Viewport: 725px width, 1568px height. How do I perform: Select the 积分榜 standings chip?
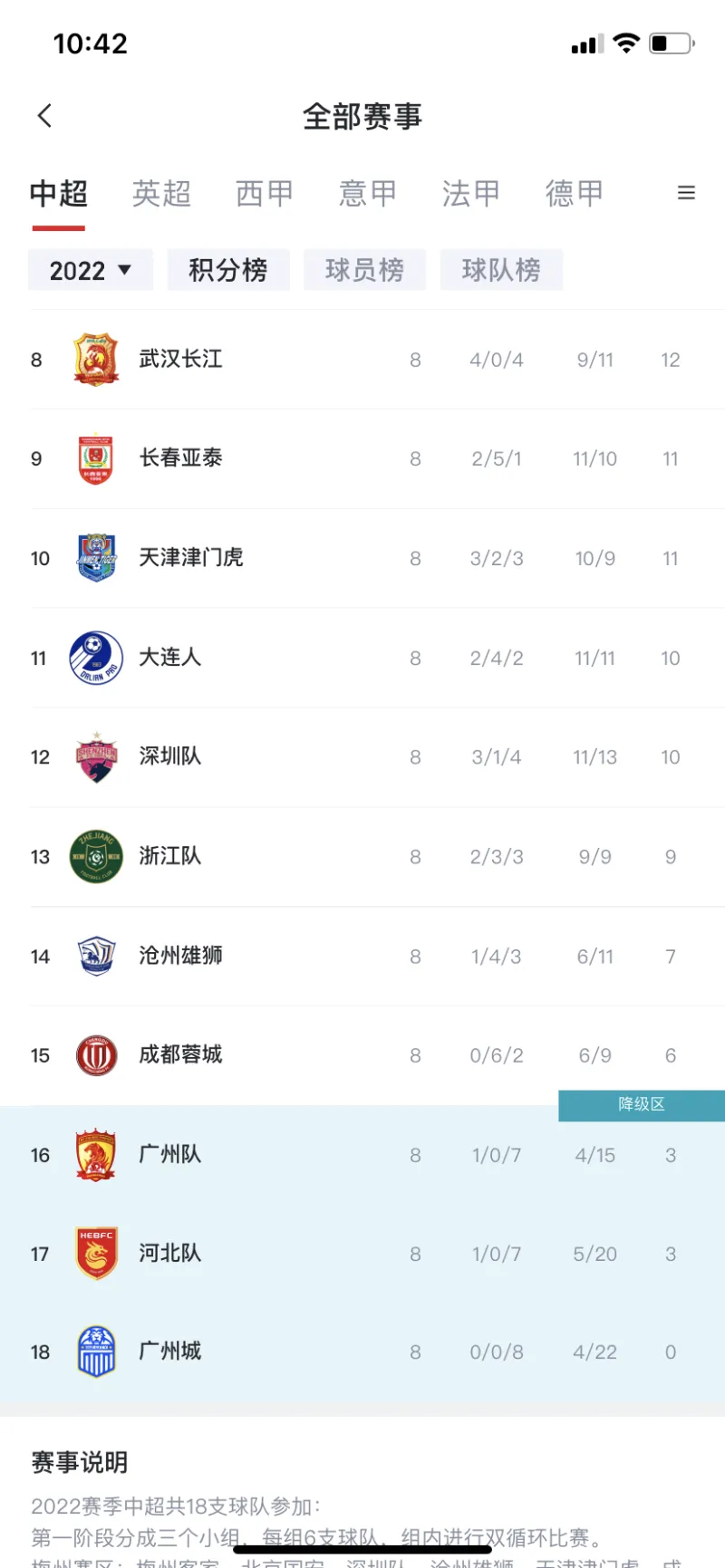point(228,270)
